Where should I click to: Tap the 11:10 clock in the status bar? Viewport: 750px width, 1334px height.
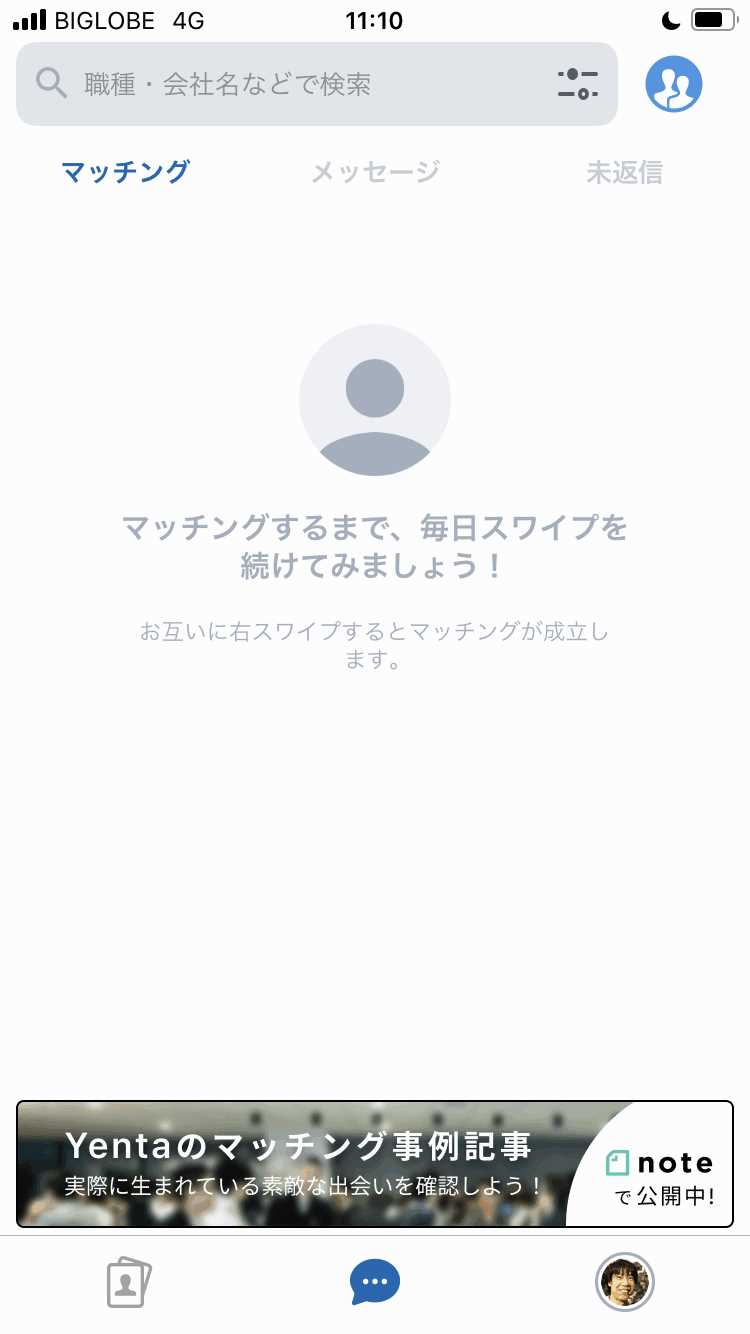(x=374, y=20)
